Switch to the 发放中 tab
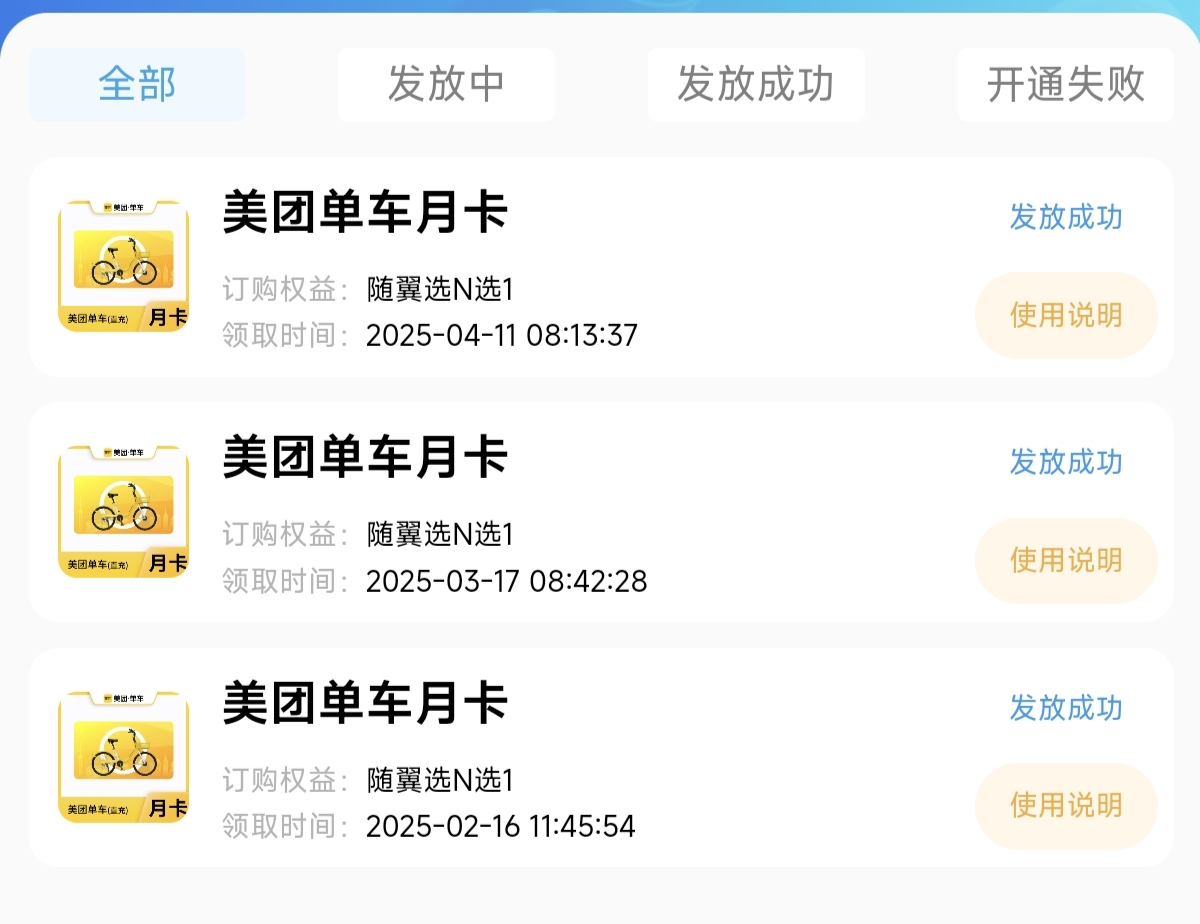1200x924 pixels. click(446, 85)
